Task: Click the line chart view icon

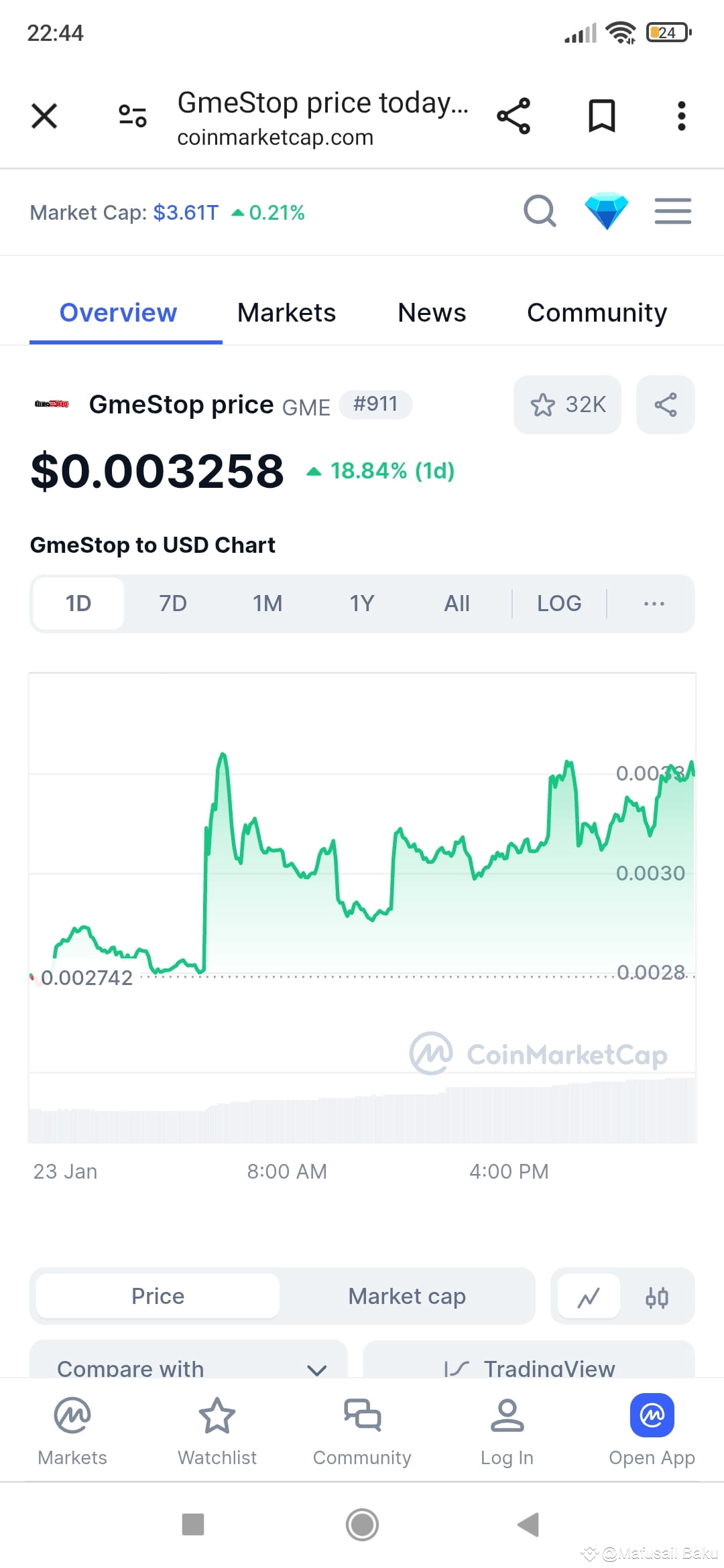Action: (588, 1296)
